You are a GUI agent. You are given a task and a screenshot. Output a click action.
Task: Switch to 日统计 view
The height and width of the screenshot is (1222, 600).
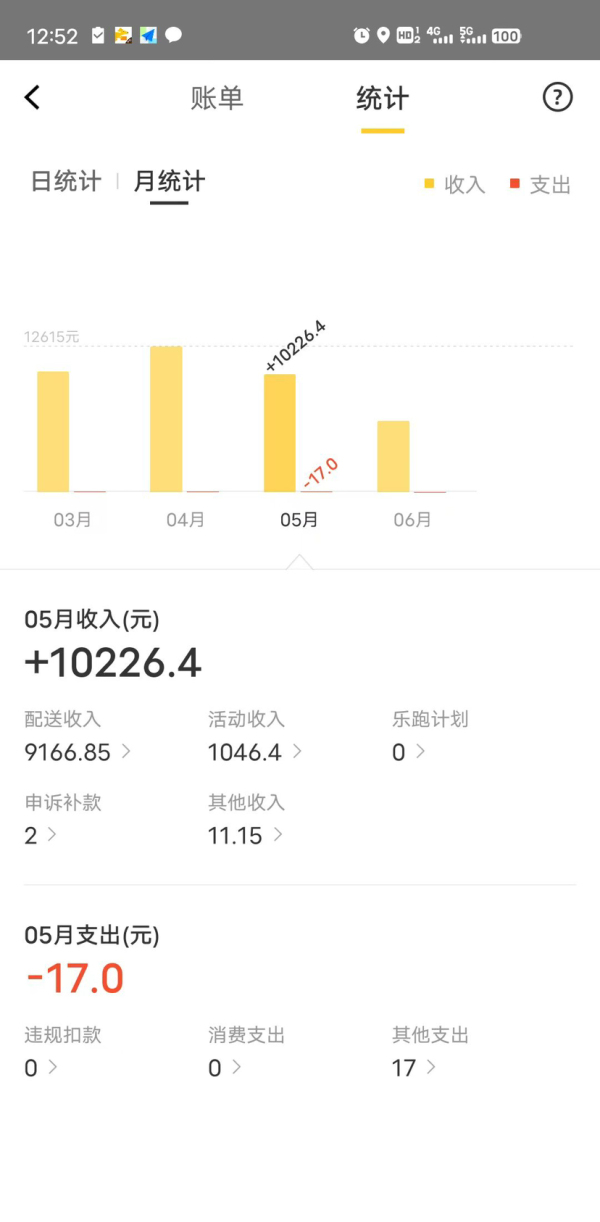click(x=66, y=181)
